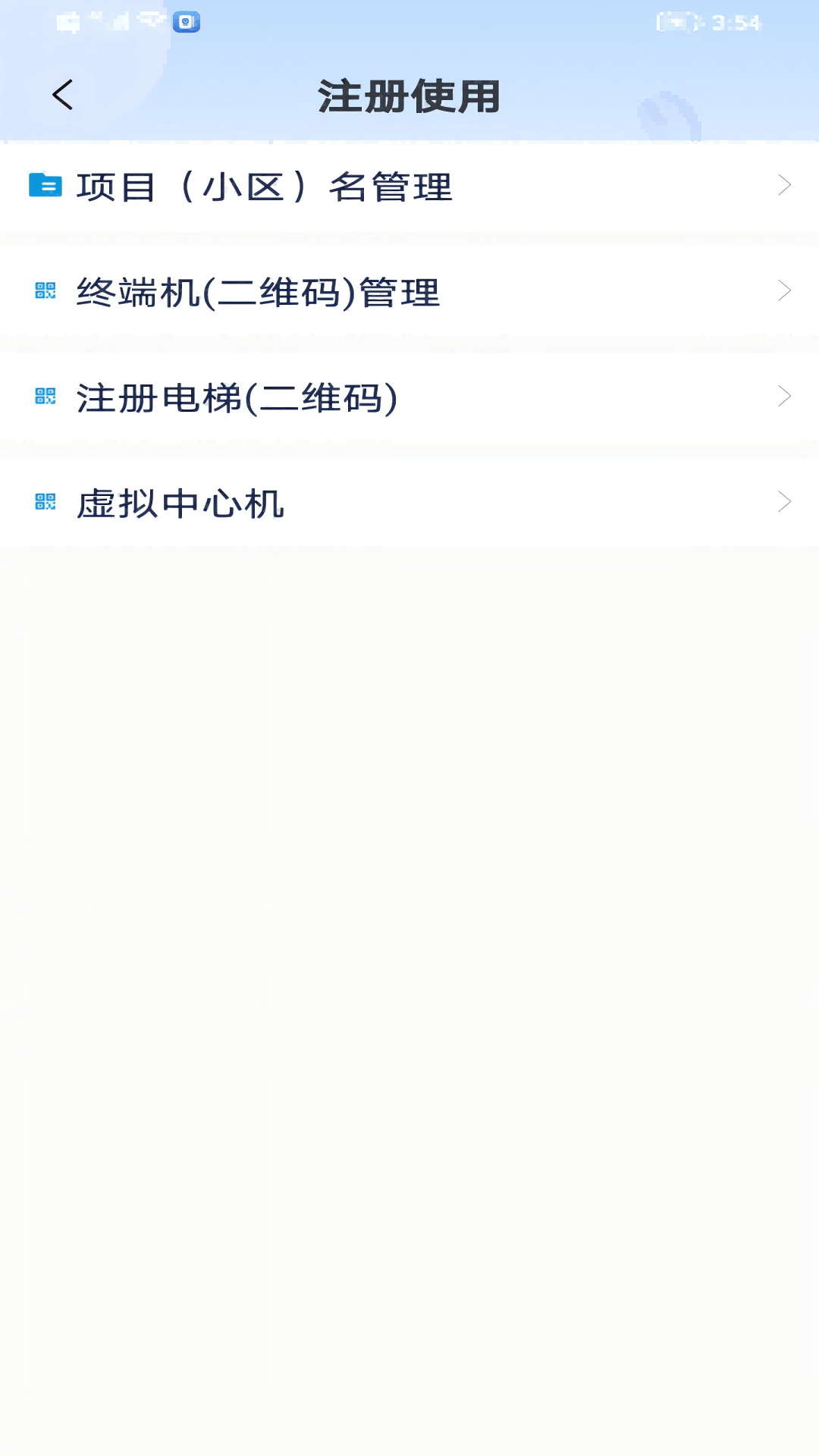The height and width of the screenshot is (1456, 819).
Task: Open 虚拟中心机 via its right arrow
Action: click(785, 501)
